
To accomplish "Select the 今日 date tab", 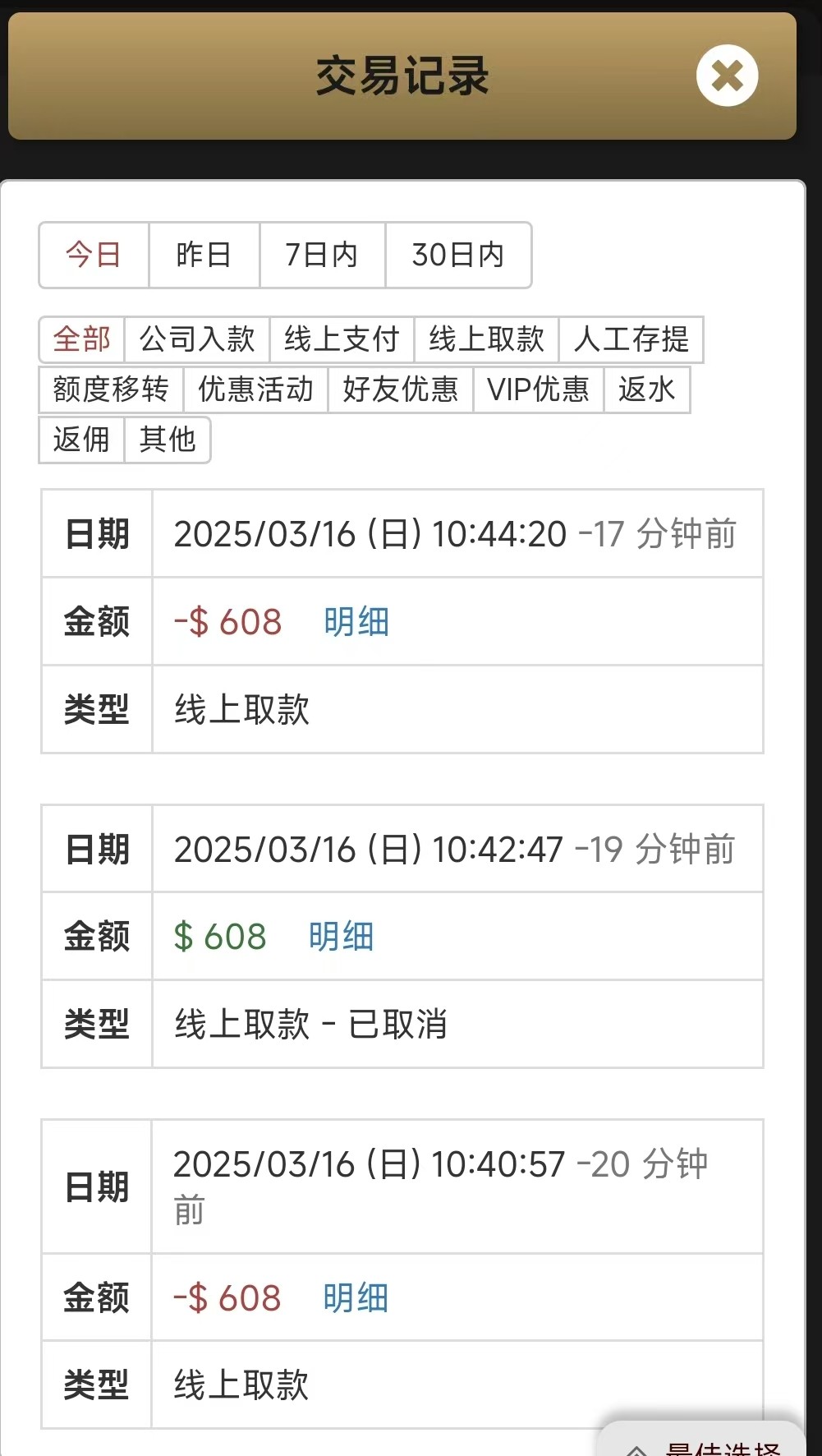I will (x=94, y=255).
